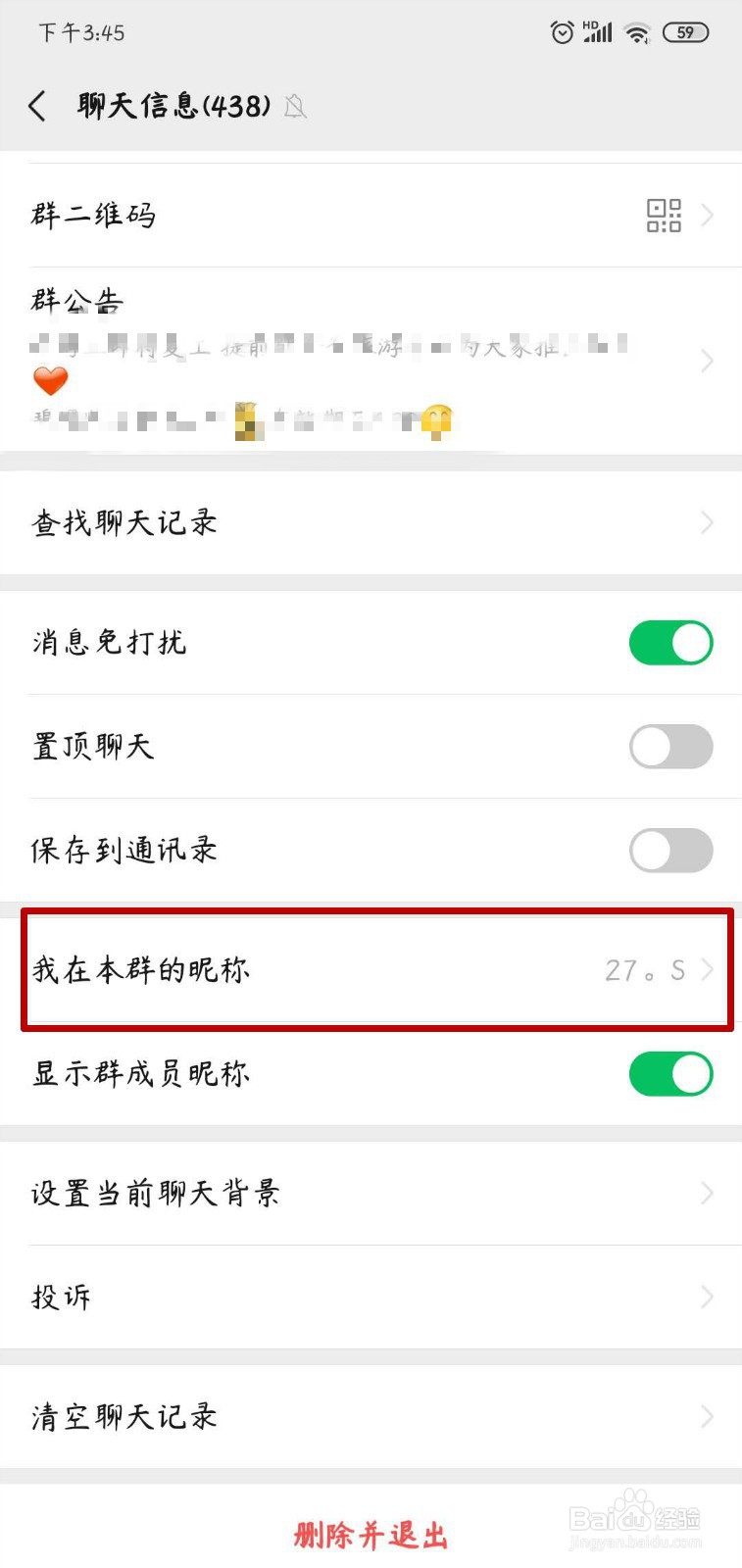Click the alarm clock icon in status bar
This screenshot has height=1568, width=742.
pyautogui.click(x=561, y=32)
